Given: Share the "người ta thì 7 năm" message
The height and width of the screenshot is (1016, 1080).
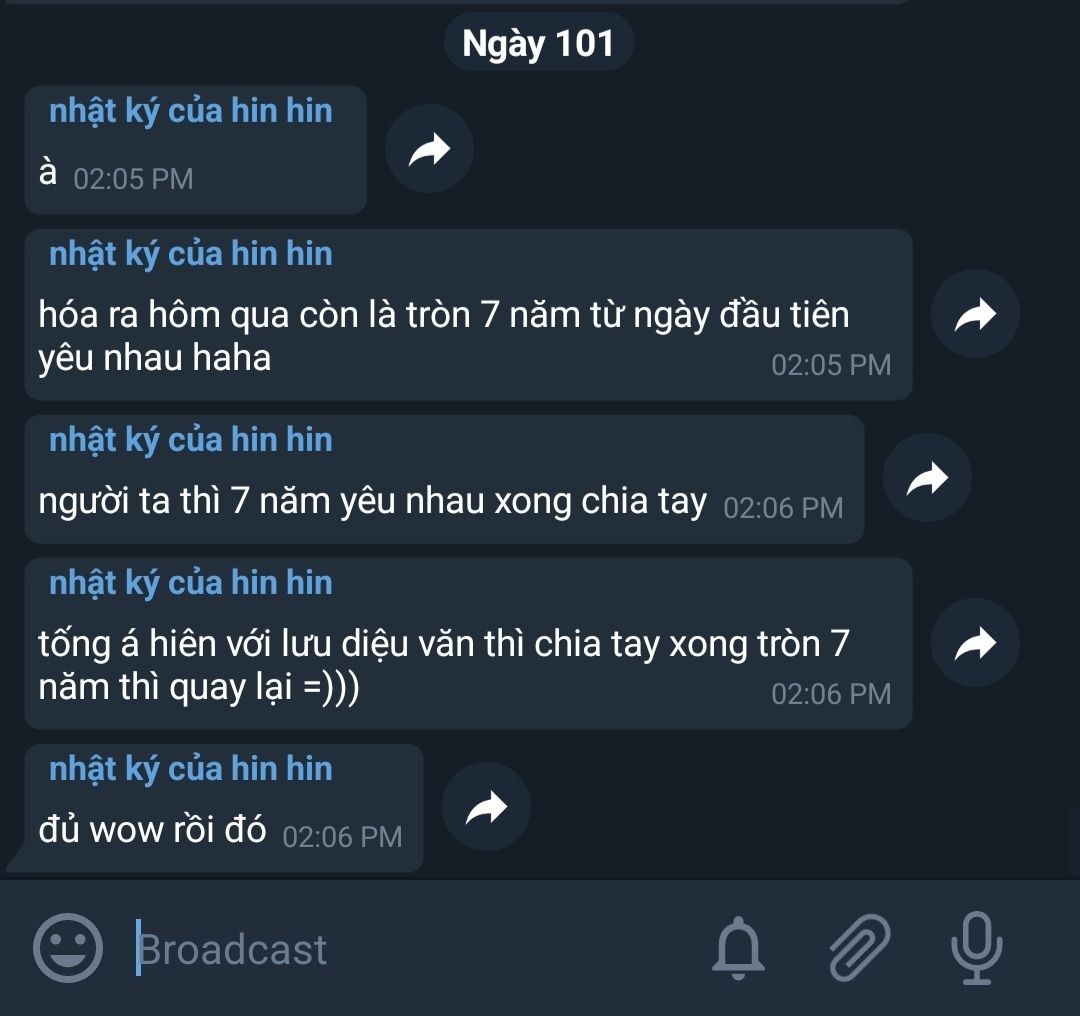Looking at the screenshot, I should click(x=927, y=479).
